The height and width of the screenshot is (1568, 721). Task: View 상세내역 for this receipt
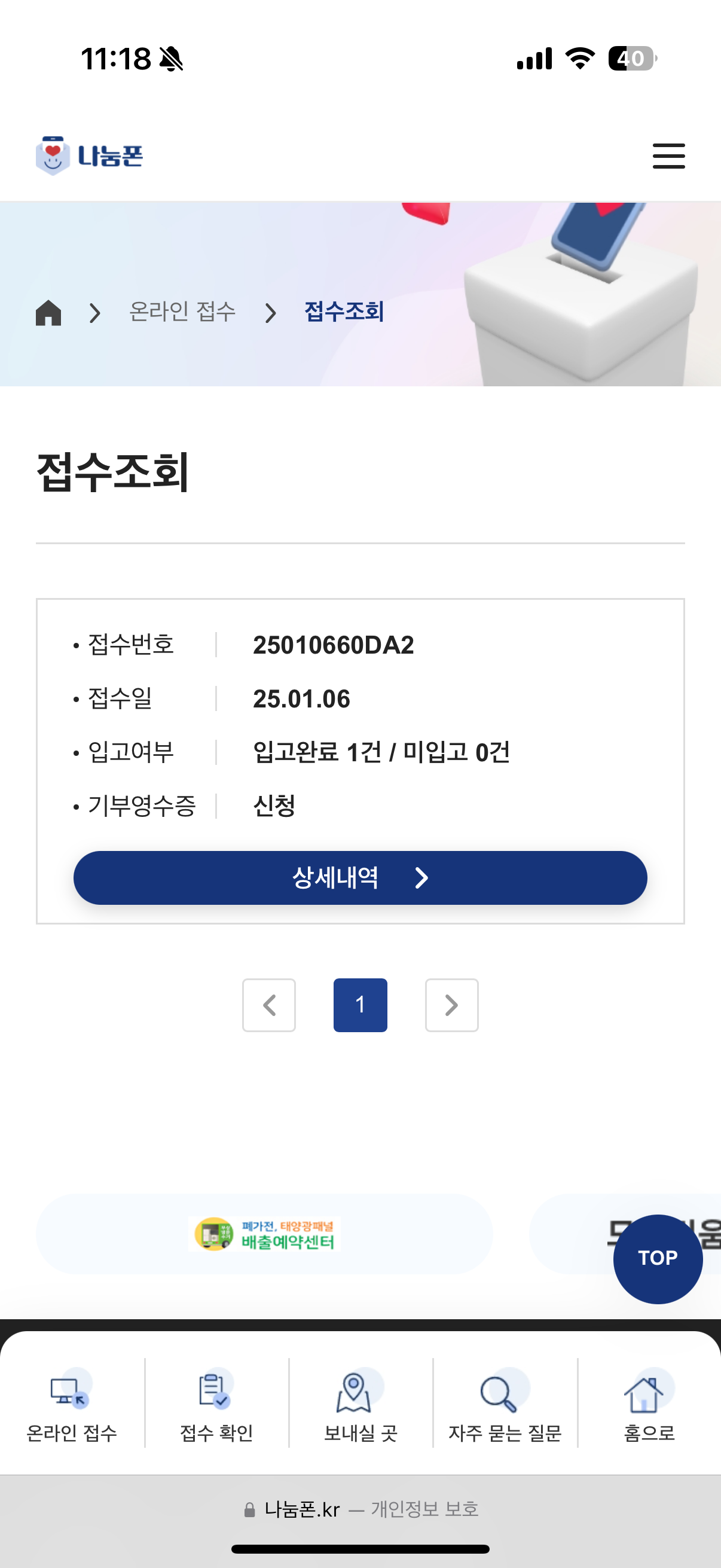pos(359,877)
